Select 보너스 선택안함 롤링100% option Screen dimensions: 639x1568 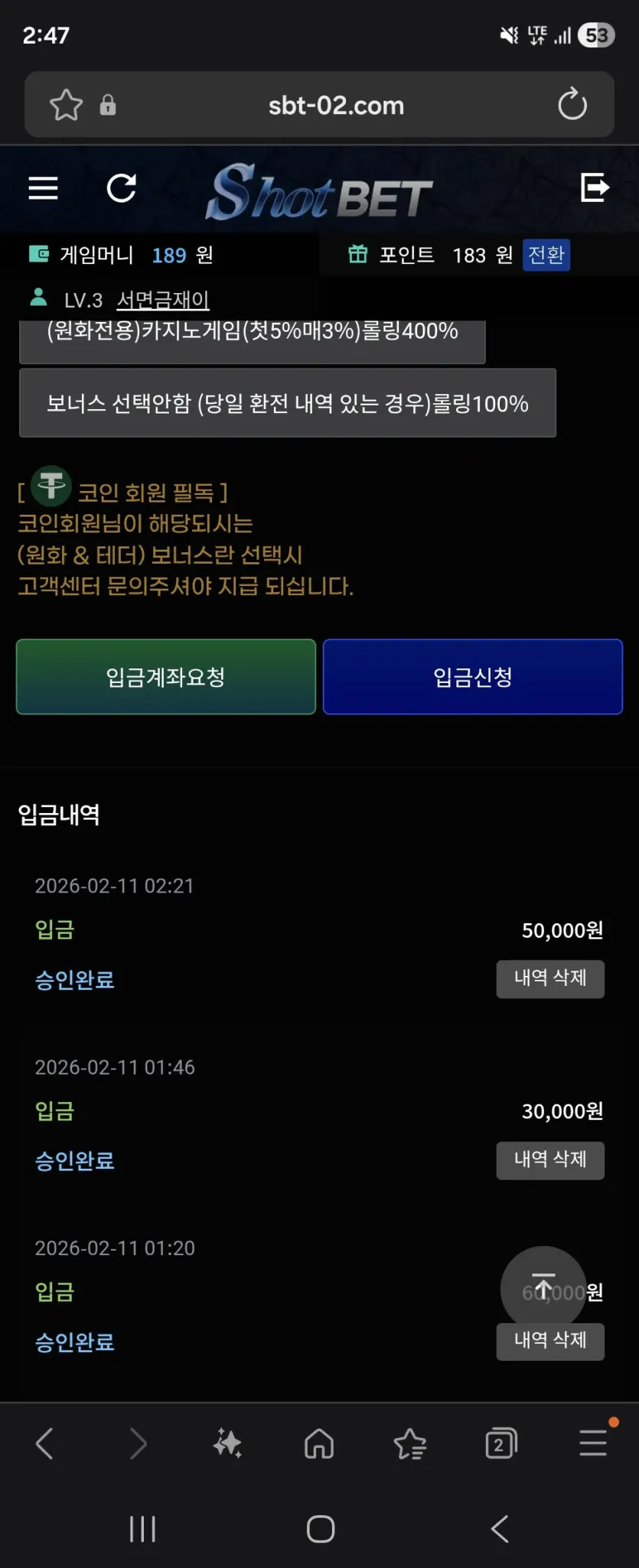coord(288,403)
